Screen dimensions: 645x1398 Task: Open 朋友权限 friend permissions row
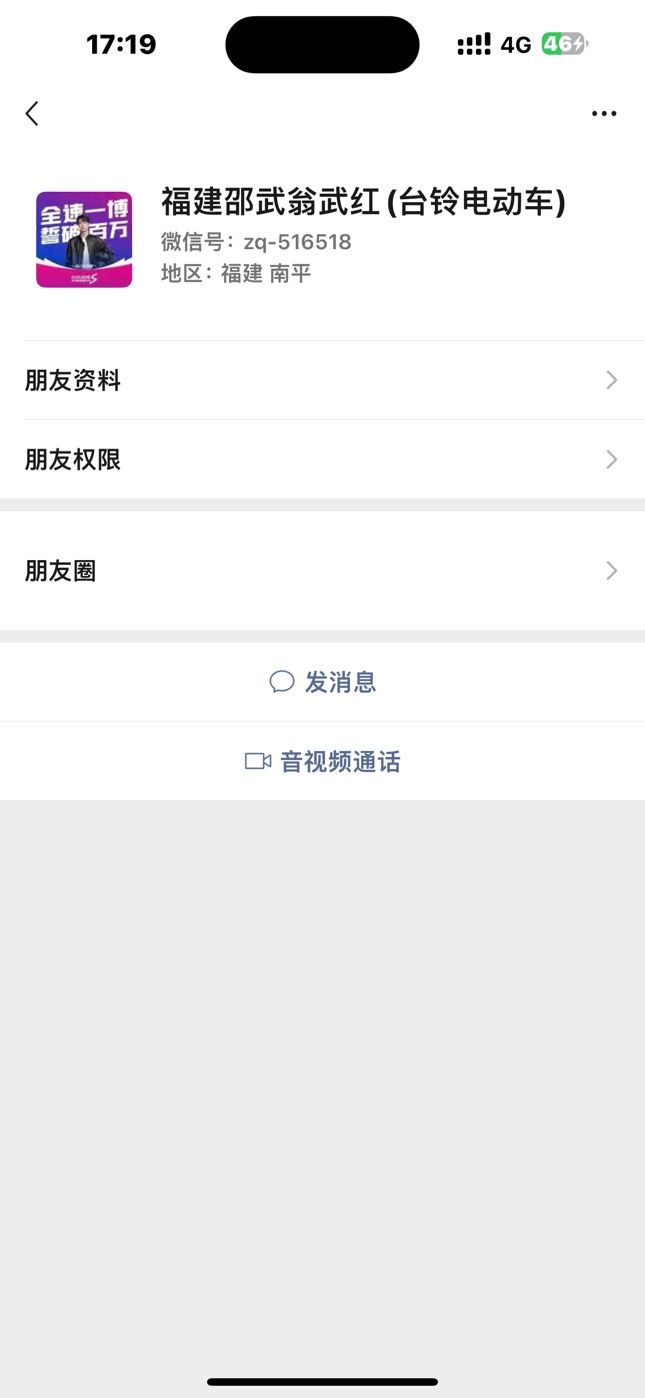tap(322, 459)
